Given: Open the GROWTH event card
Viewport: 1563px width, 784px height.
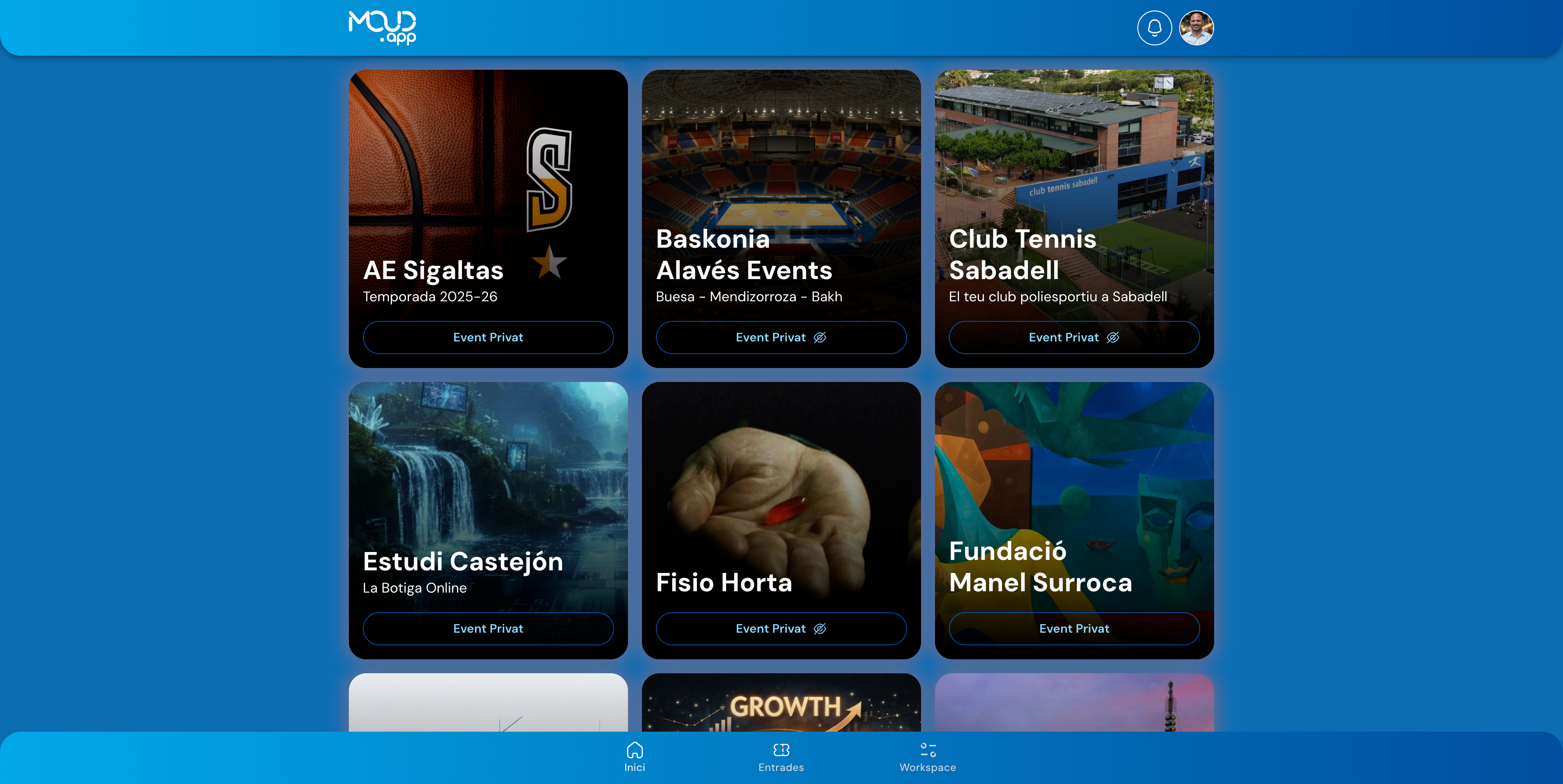Looking at the screenshot, I should 781,704.
